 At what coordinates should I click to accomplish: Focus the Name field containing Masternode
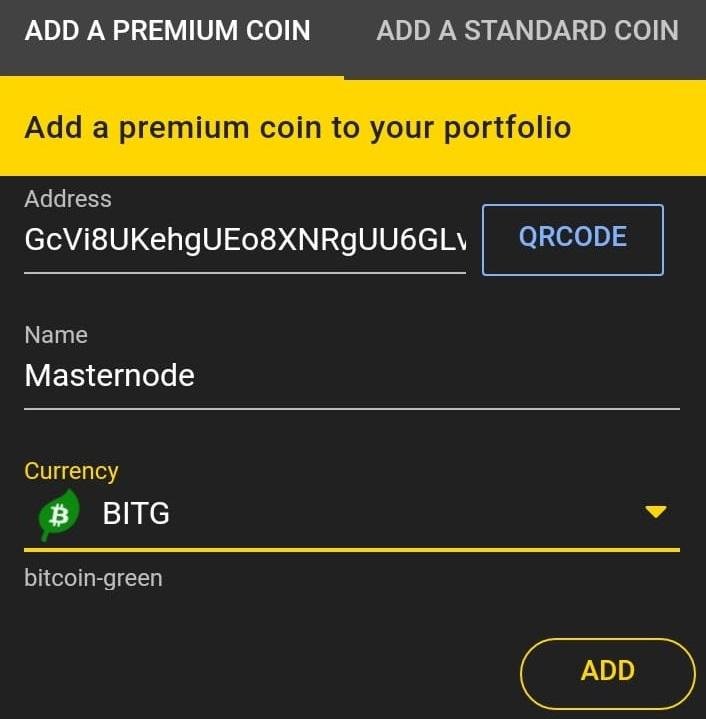(x=350, y=376)
